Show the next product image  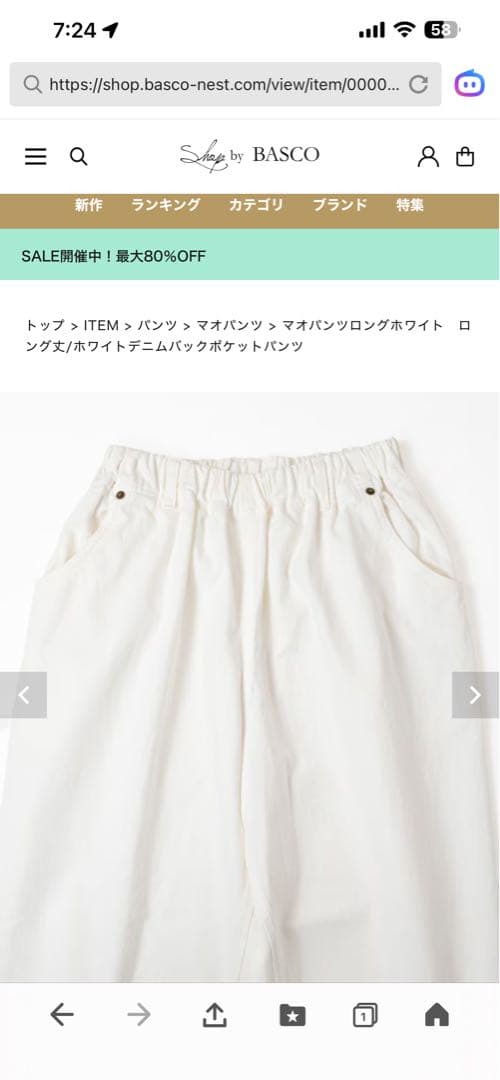coord(475,695)
